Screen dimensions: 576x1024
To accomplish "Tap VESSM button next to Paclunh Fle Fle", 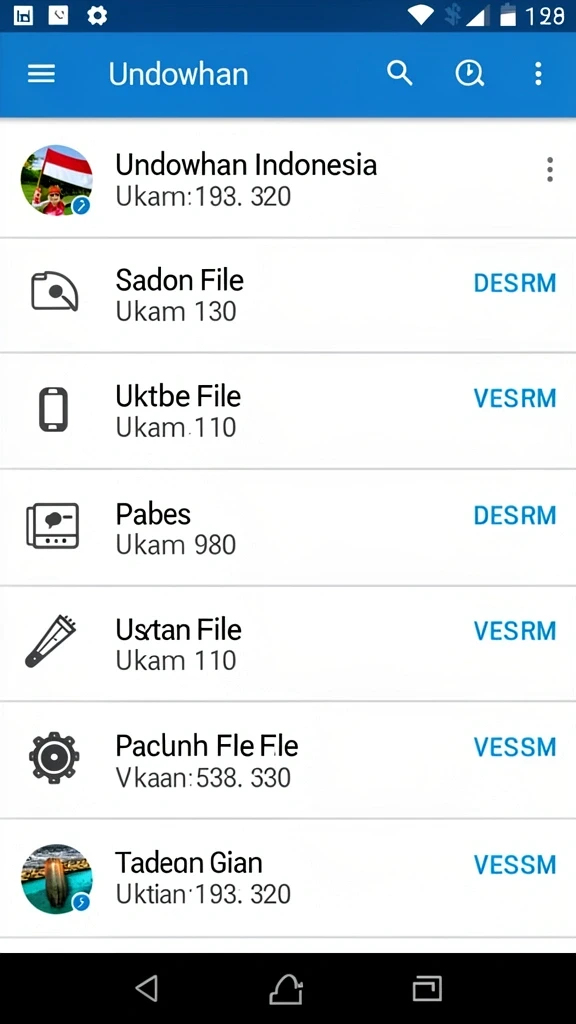I will tap(515, 747).
